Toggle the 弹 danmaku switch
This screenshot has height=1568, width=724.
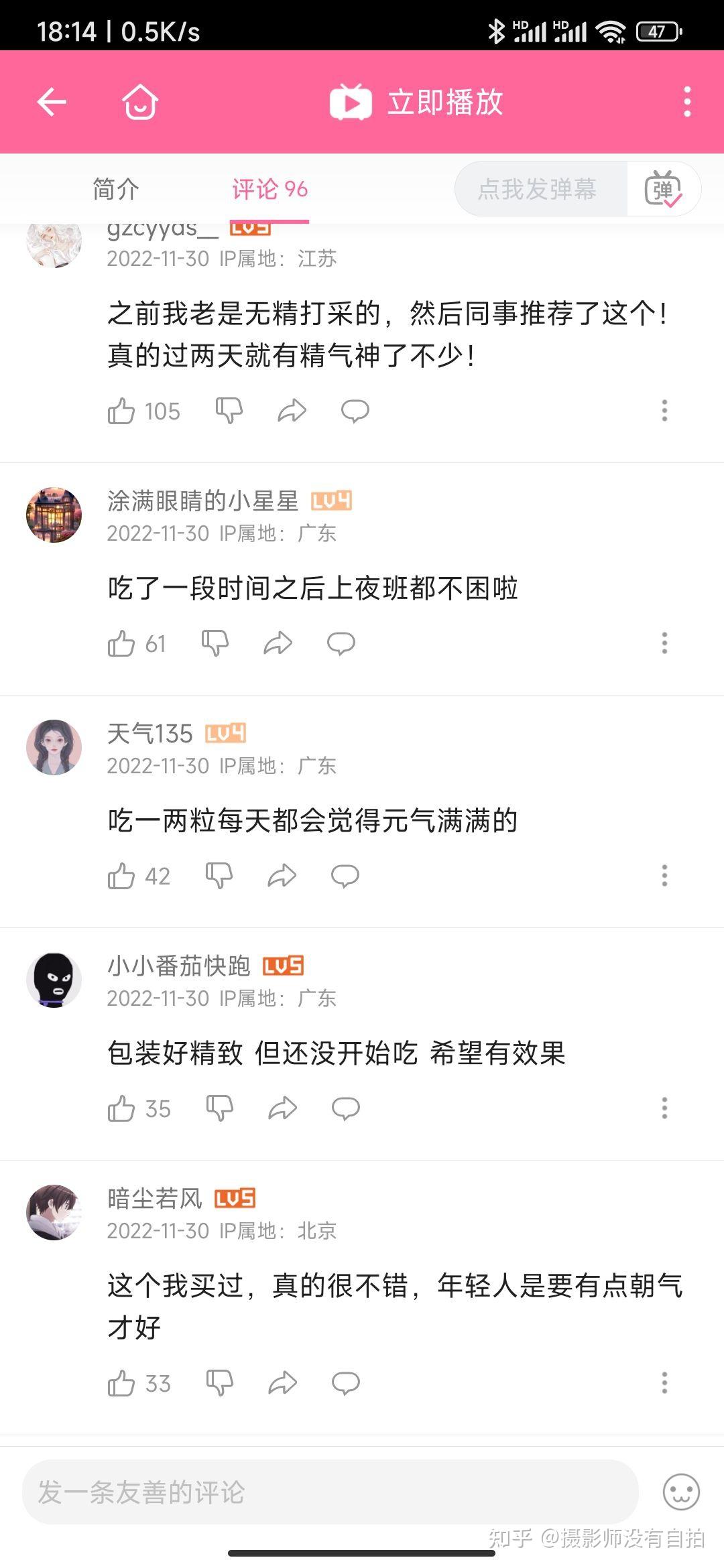[x=663, y=190]
